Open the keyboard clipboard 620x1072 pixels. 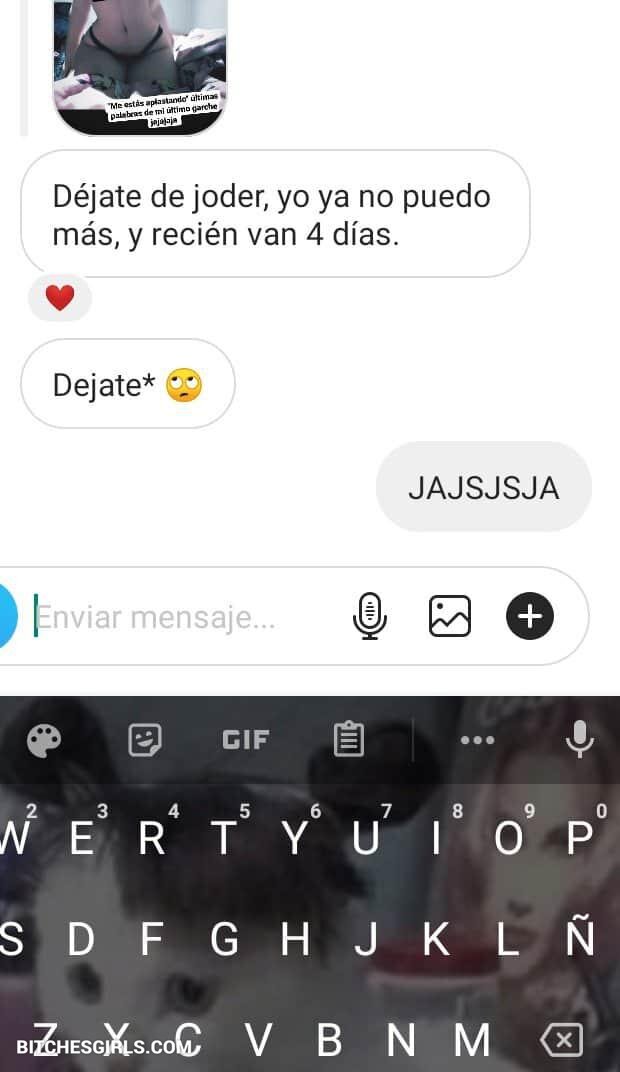click(x=348, y=740)
